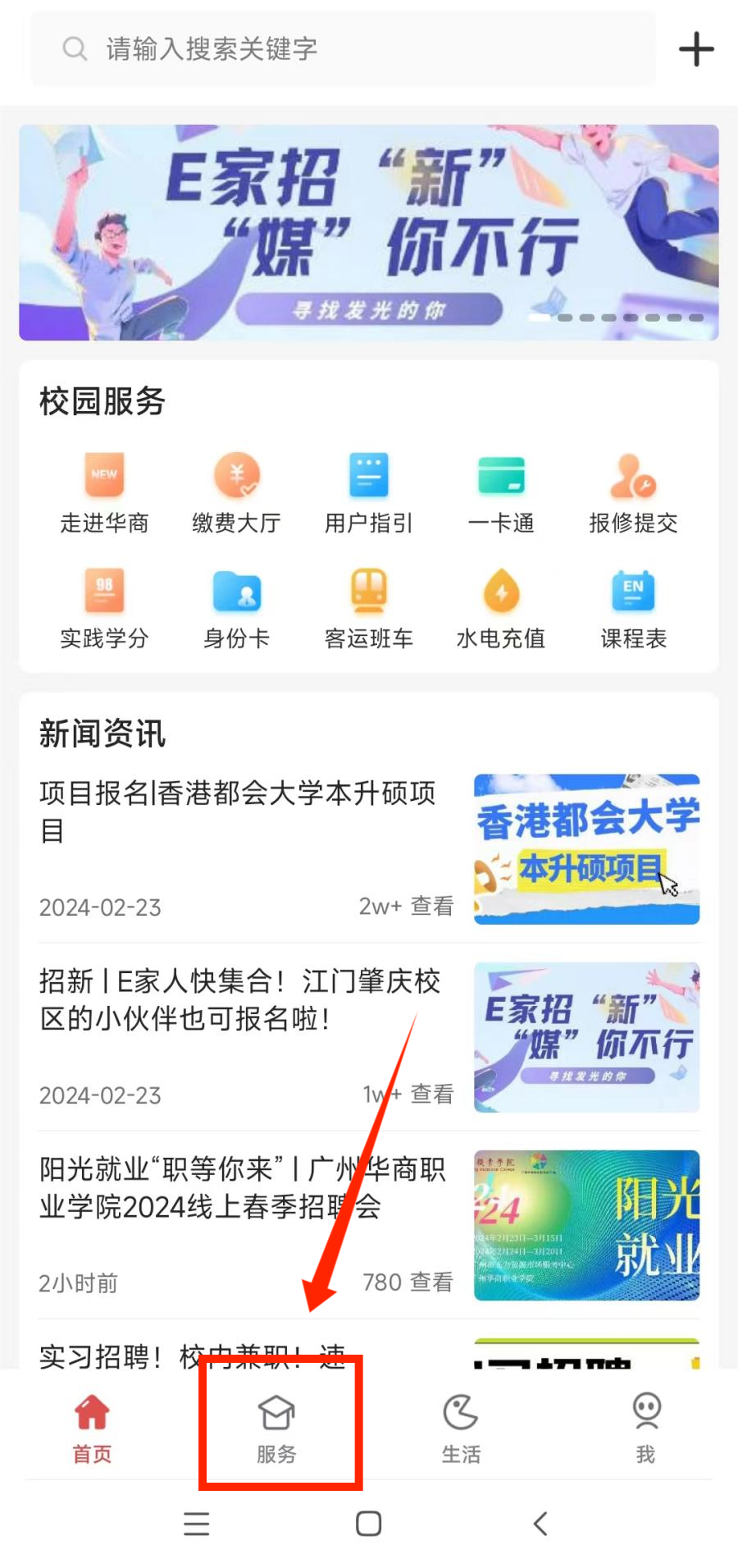
Task: Open the plus menu icon
Action: (x=696, y=49)
